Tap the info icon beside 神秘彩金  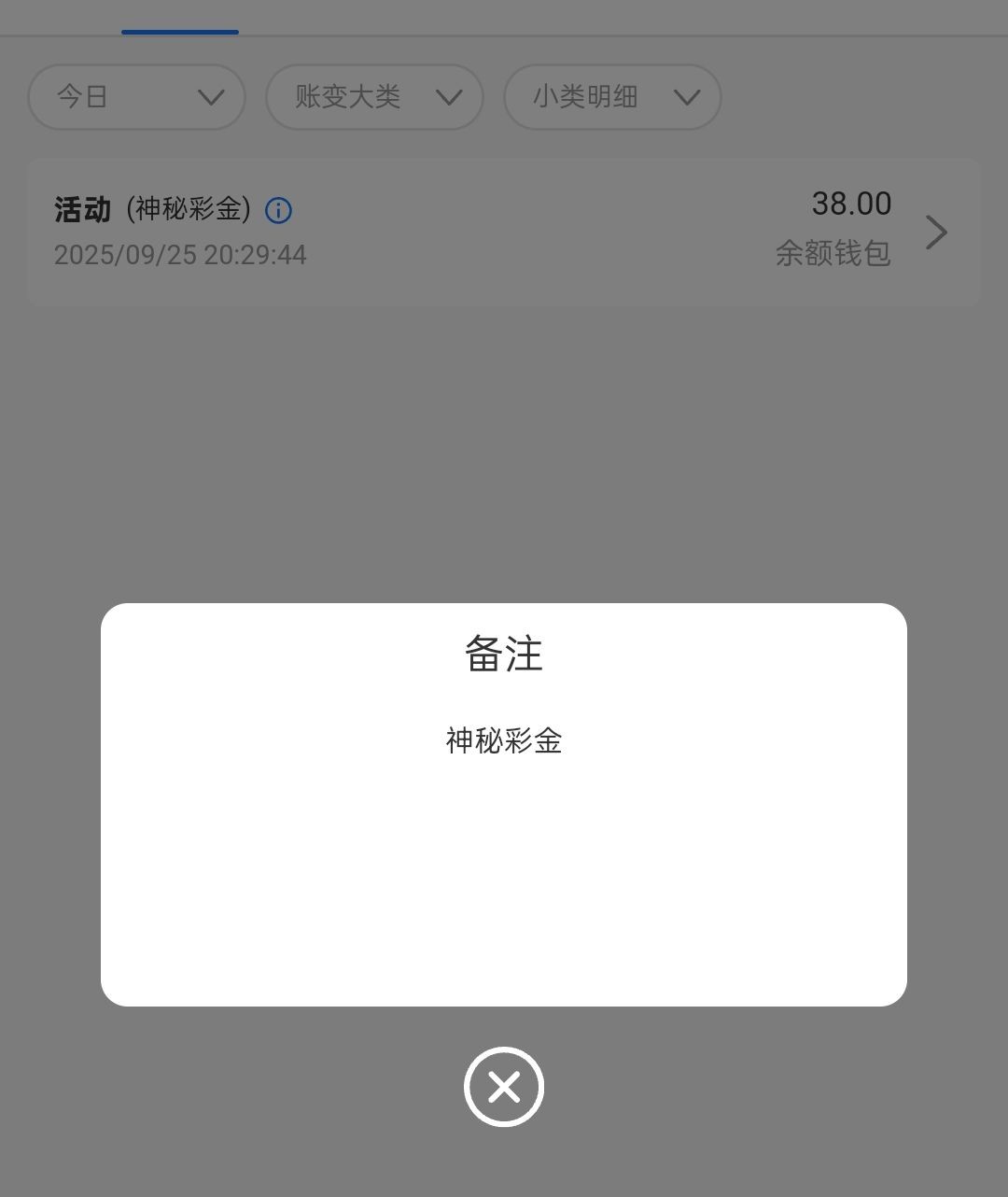pos(278,211)
